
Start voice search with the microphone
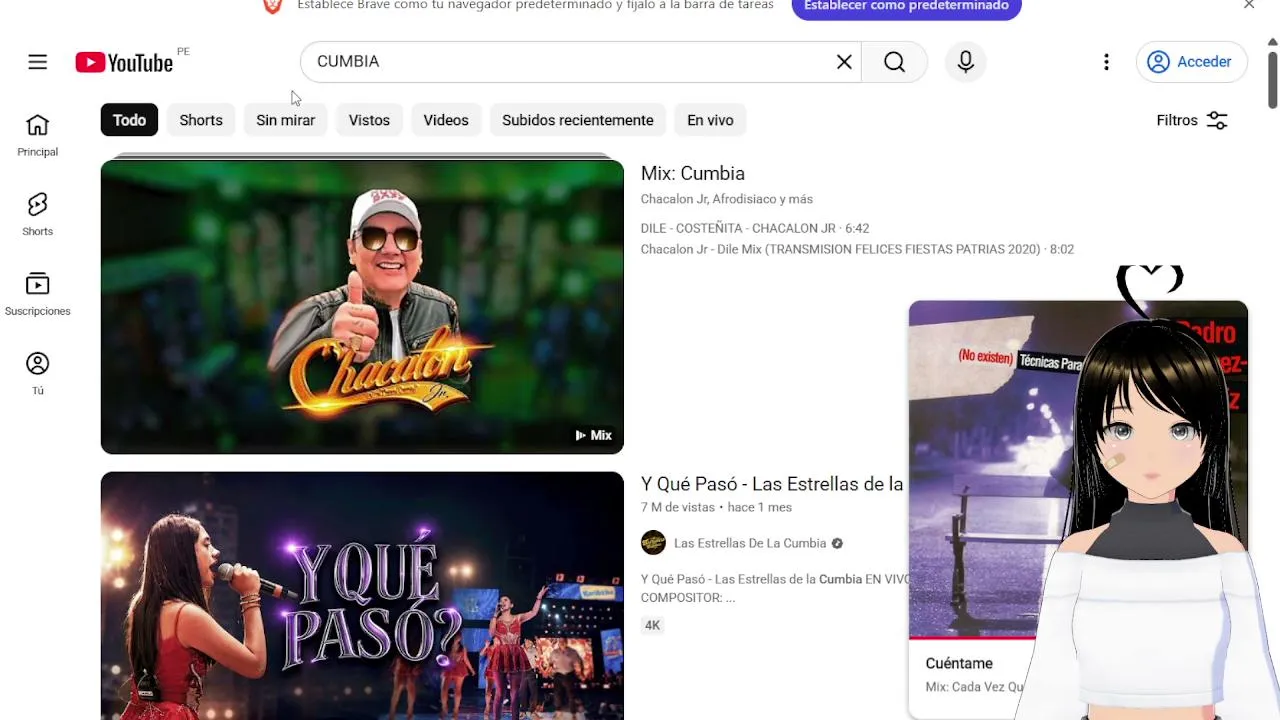click(x=965, y=62)
